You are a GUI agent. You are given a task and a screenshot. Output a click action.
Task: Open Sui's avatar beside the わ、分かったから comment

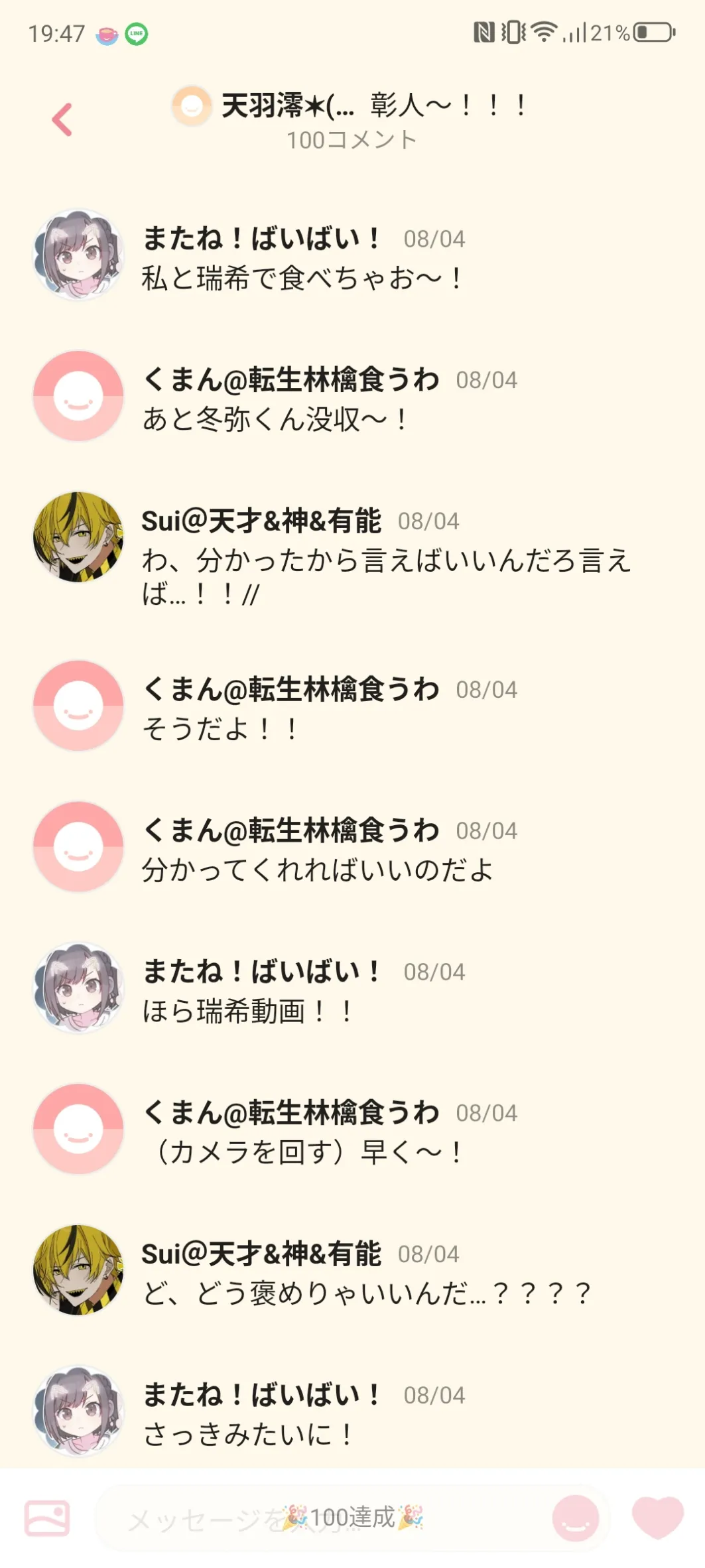coord(78,537)
